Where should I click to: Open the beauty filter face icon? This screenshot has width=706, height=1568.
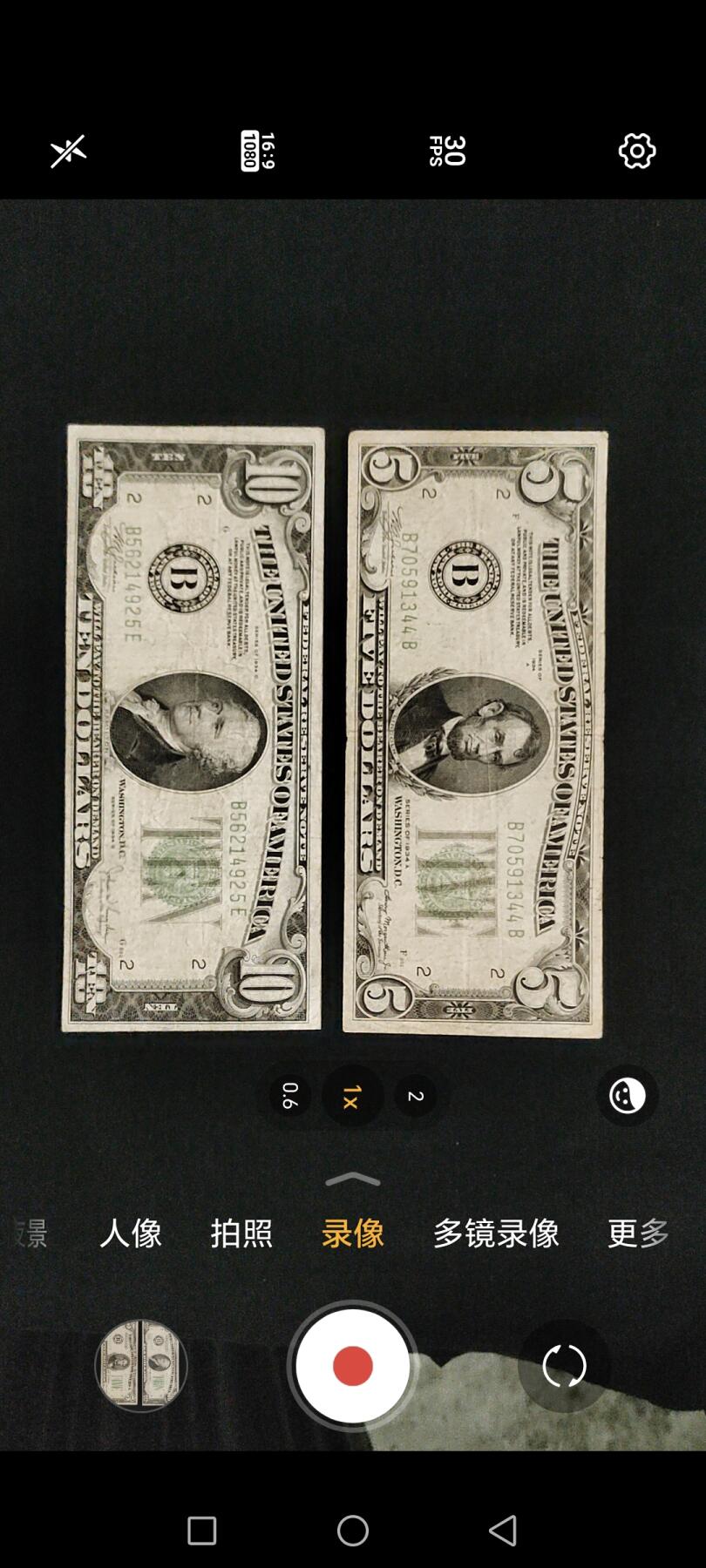627,1096
